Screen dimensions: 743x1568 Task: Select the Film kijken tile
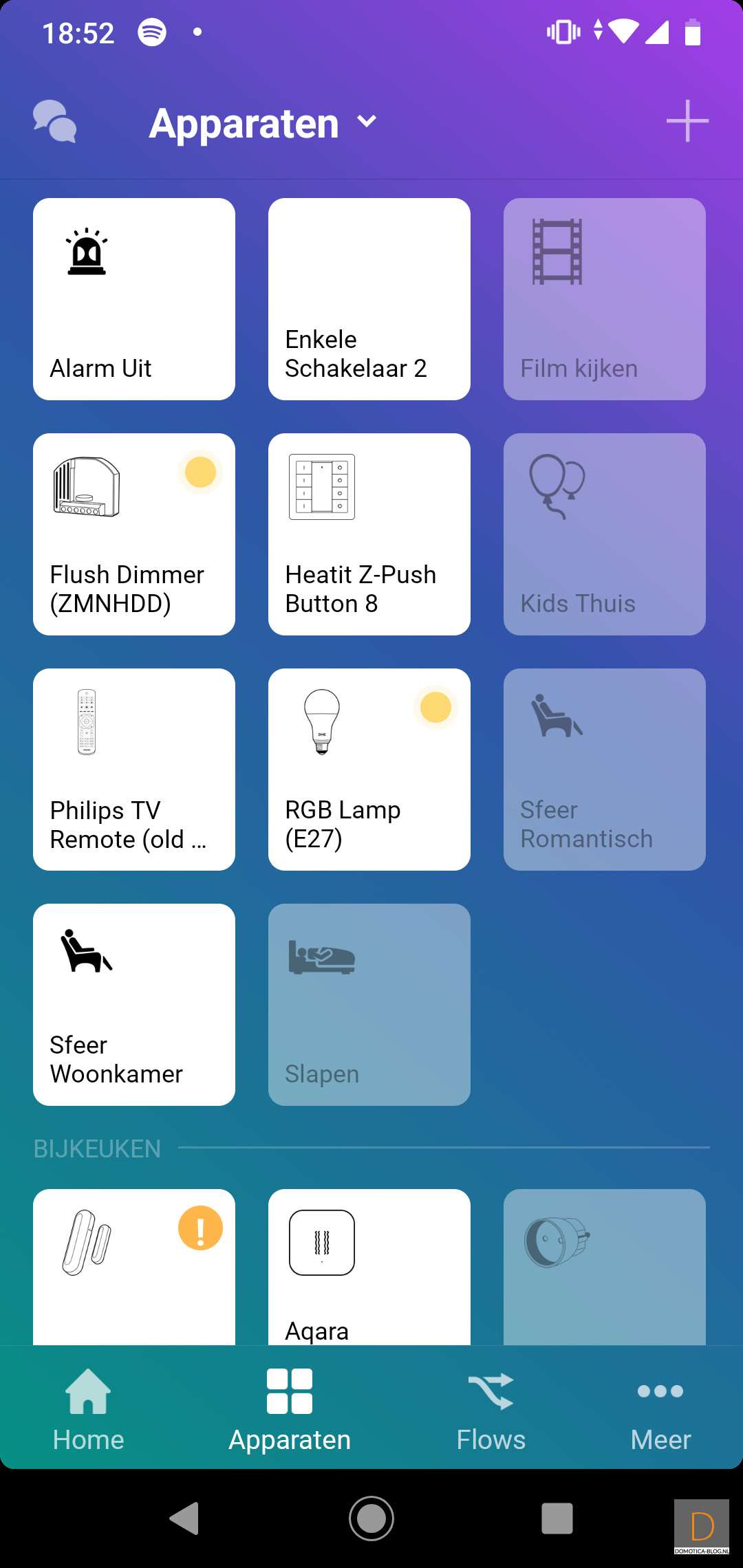[x=605, y=299]
